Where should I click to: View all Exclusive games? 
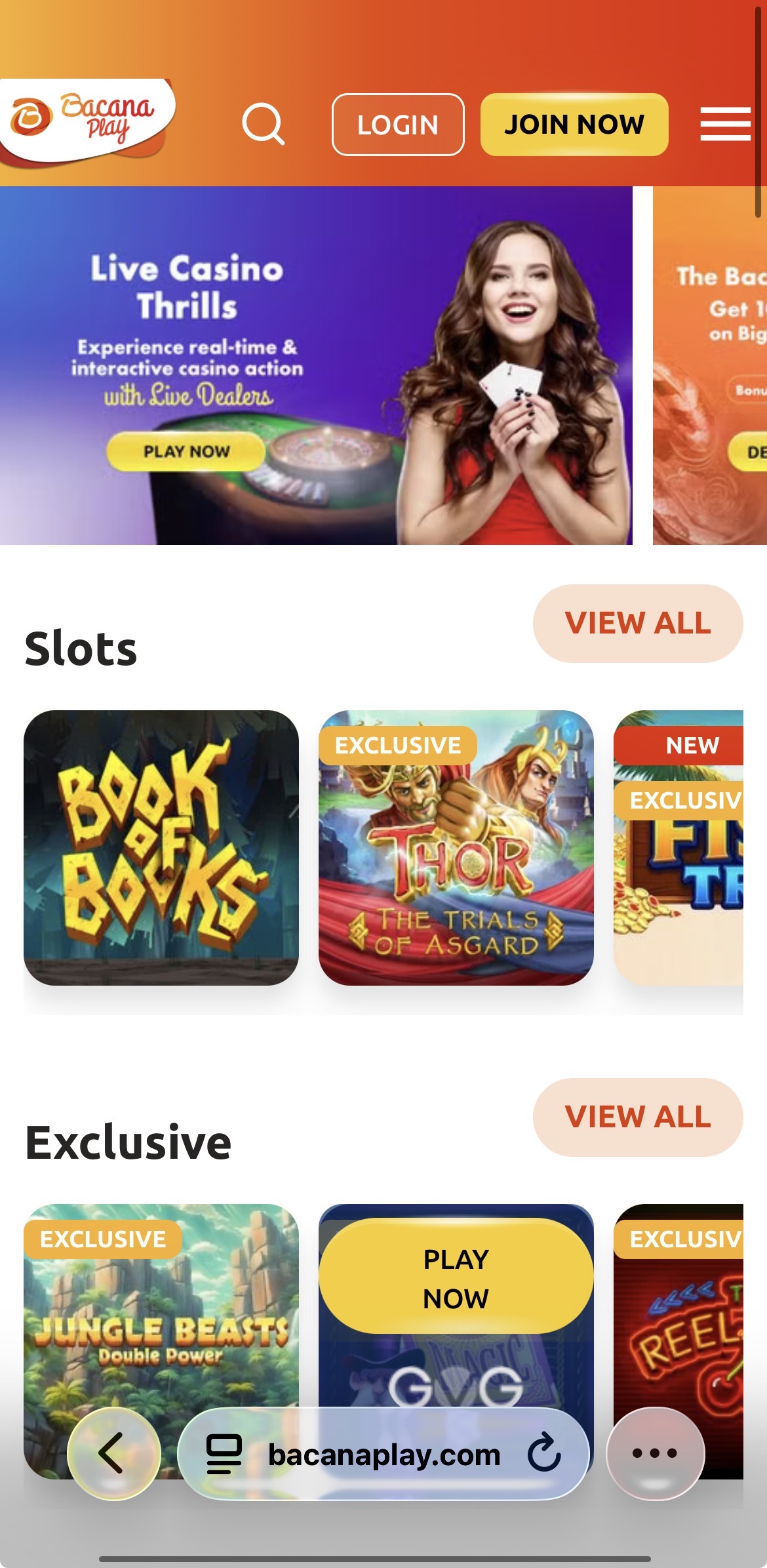tap(637, 1117)
